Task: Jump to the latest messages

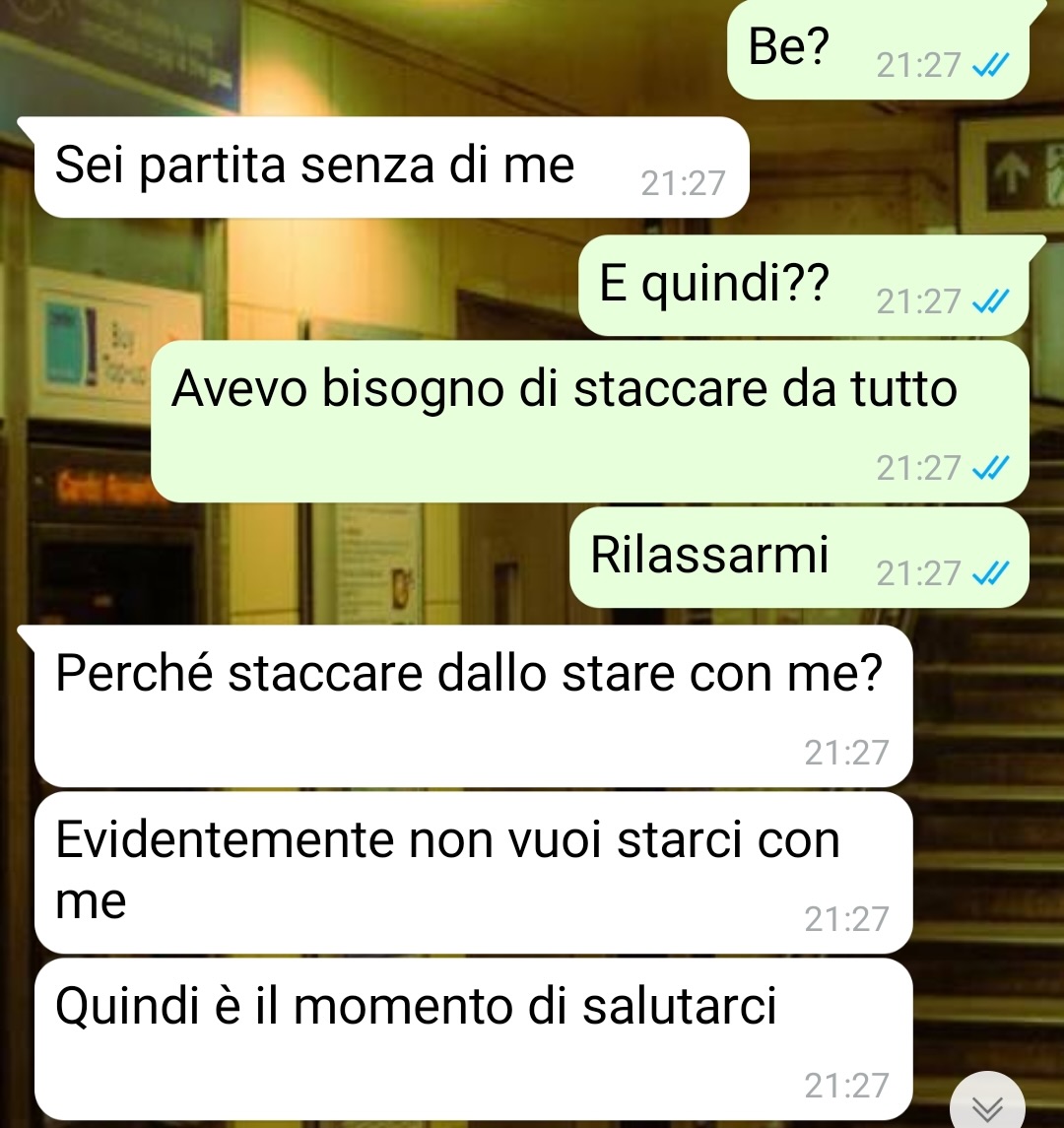Action: click(988, 1105)
